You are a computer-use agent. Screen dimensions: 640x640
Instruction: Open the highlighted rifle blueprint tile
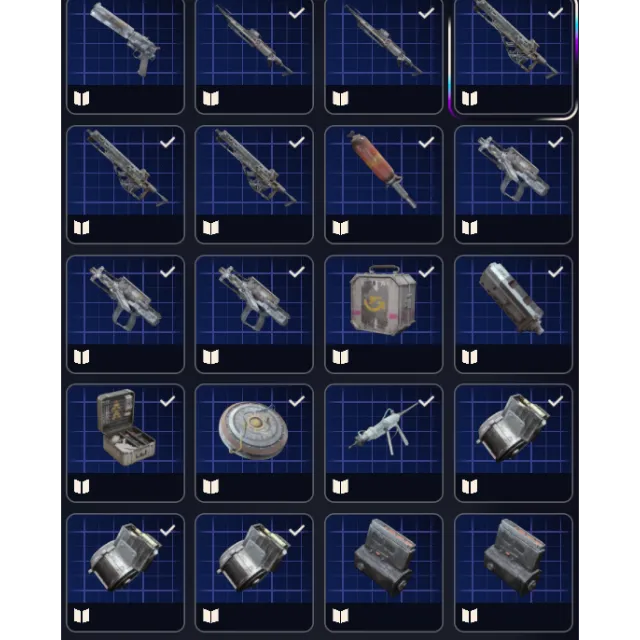[513, 50]
